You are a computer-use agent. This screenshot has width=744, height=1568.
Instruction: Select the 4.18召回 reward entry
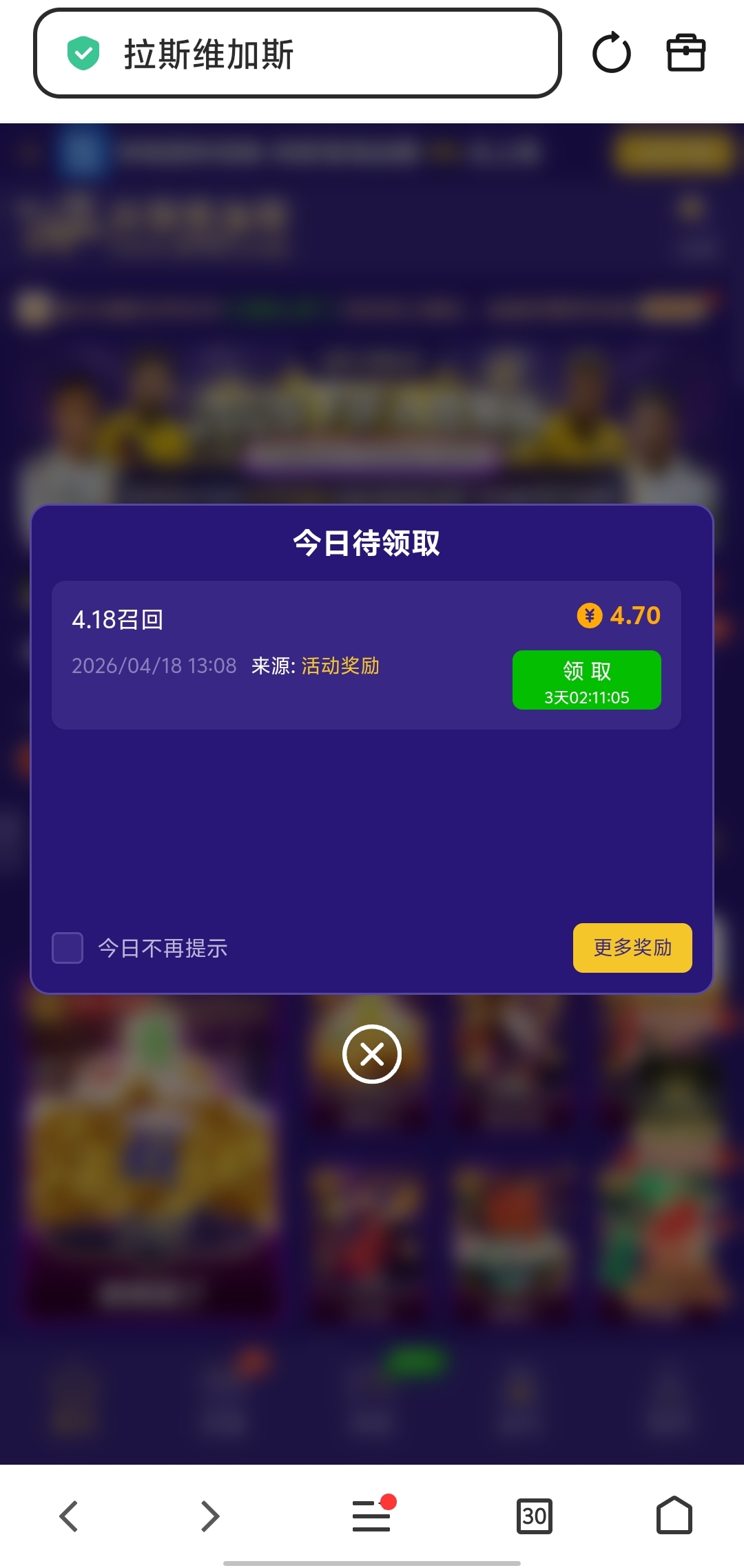click(116, 620)
